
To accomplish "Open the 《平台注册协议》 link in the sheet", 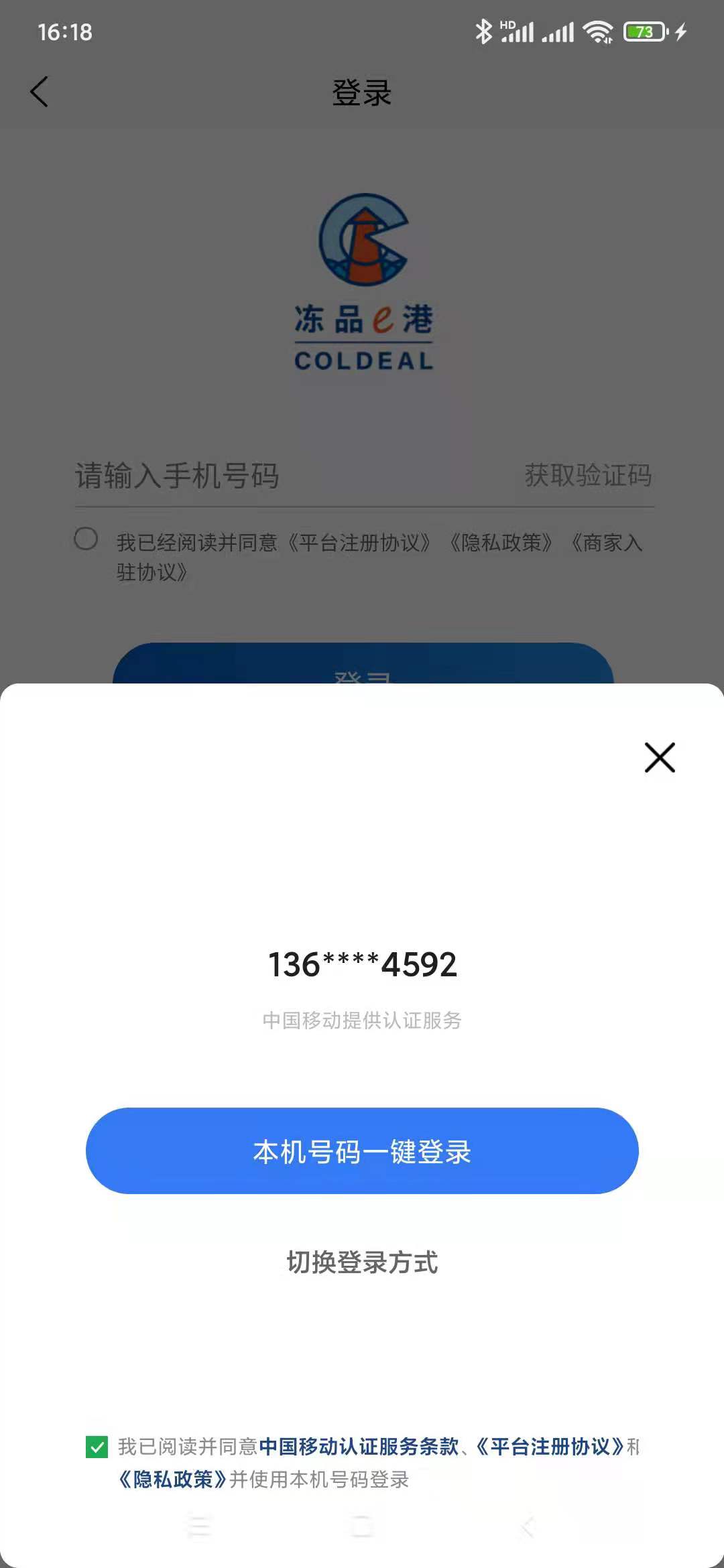I will (550, 1447).
